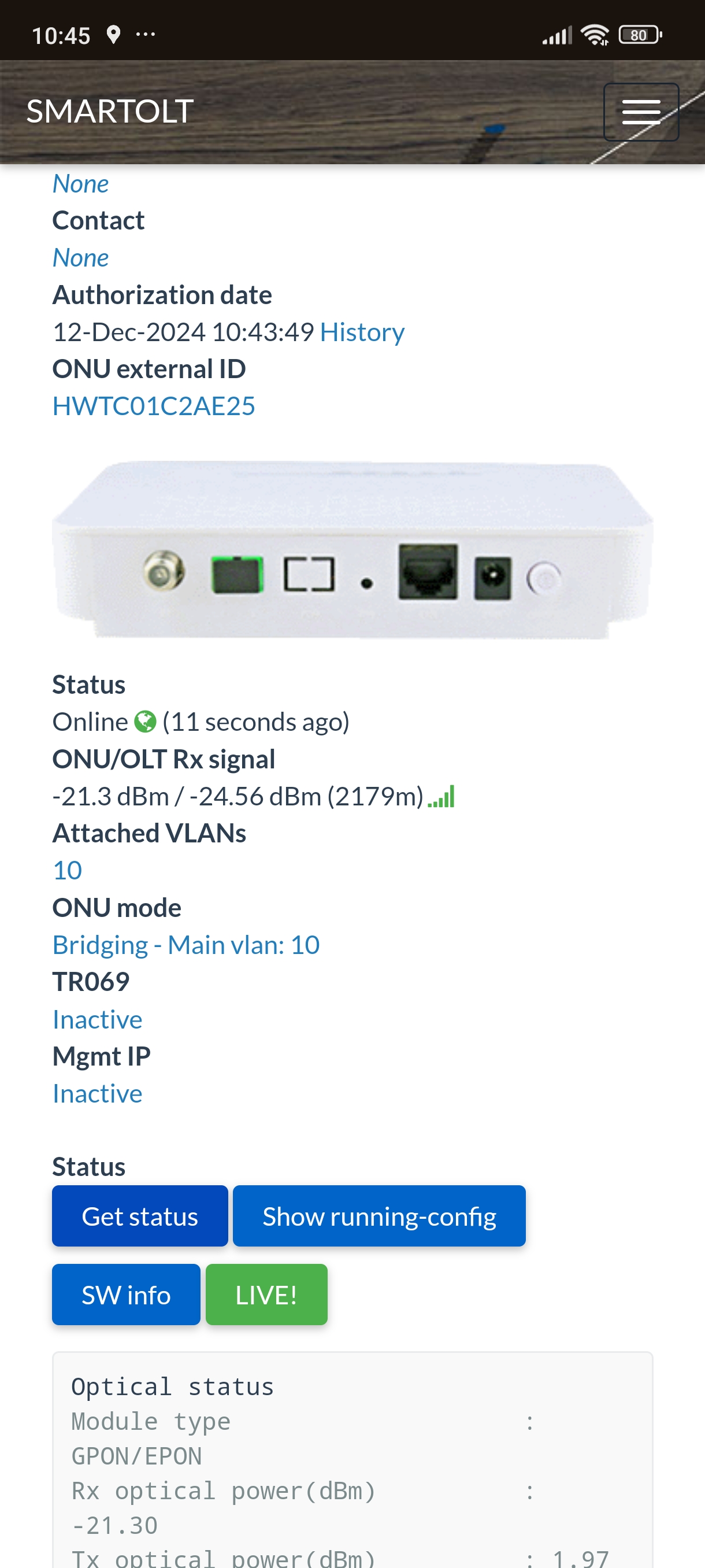This screenshot has width=705, height=1568.
Task: Tap the None link under Contact
Action: tap(80, 258)
